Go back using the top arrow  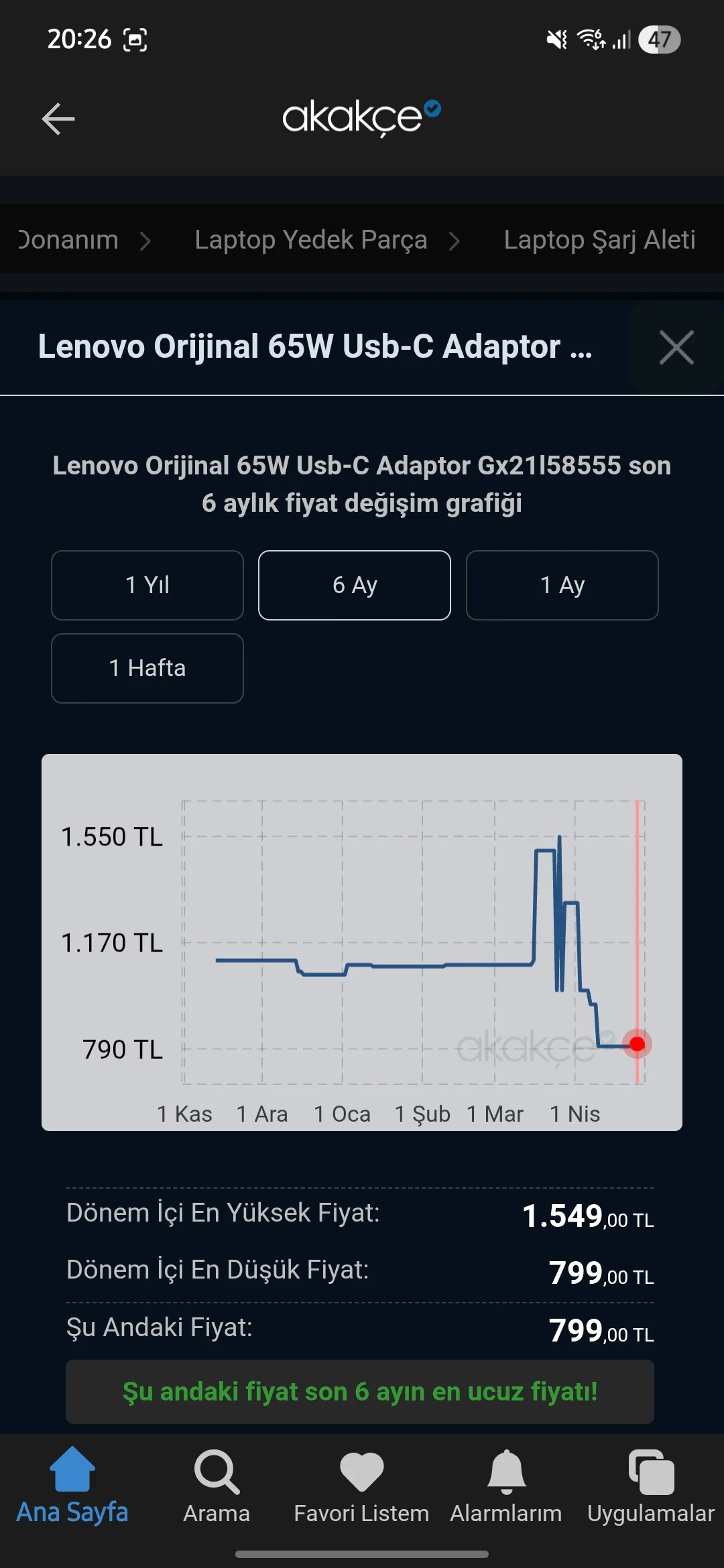coord(58,119)
